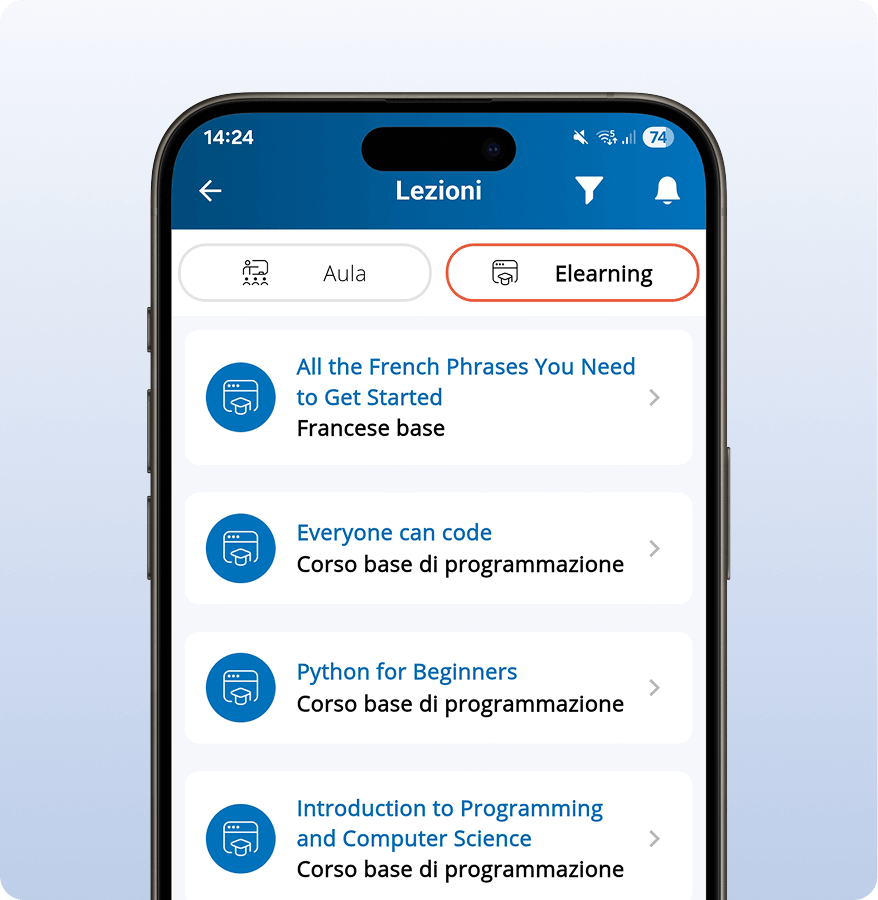The width and height of the screenshot is (878, 900).
Task: Open the Python for Beginners lesson
Action: click(x=438, y=687)
